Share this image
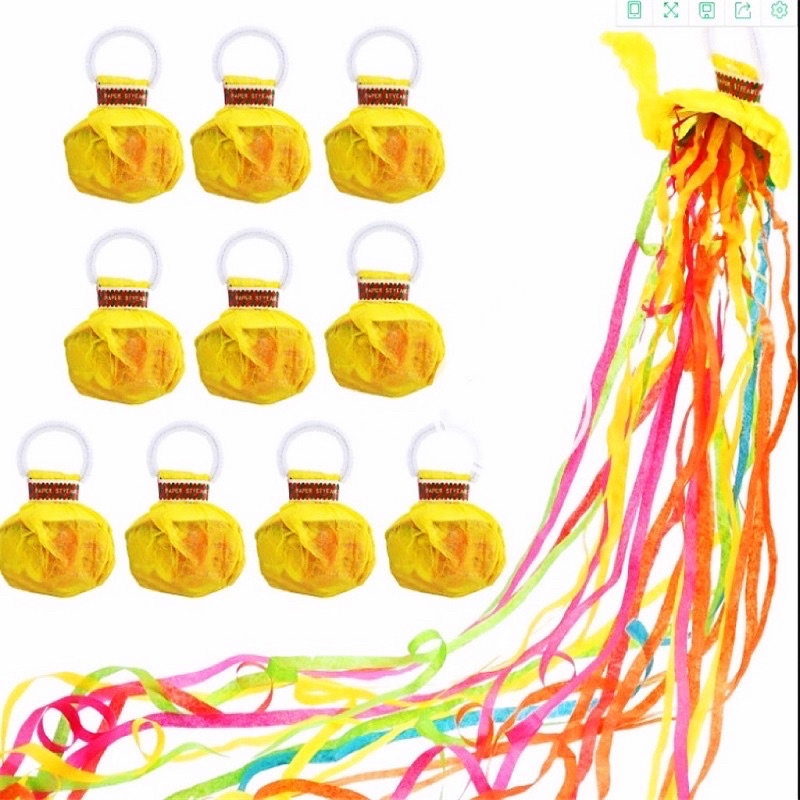 743,11
